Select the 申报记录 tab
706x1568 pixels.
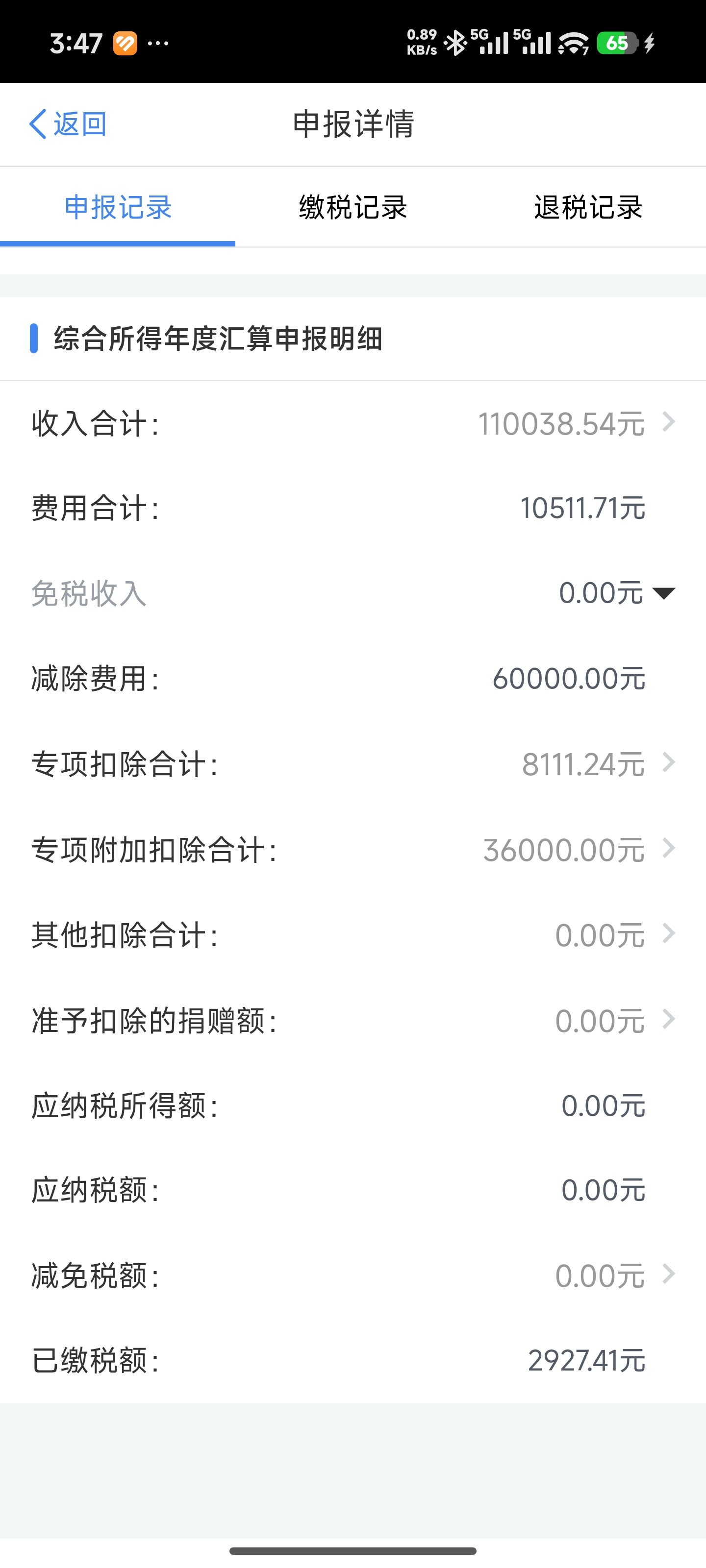coord(118,208)
